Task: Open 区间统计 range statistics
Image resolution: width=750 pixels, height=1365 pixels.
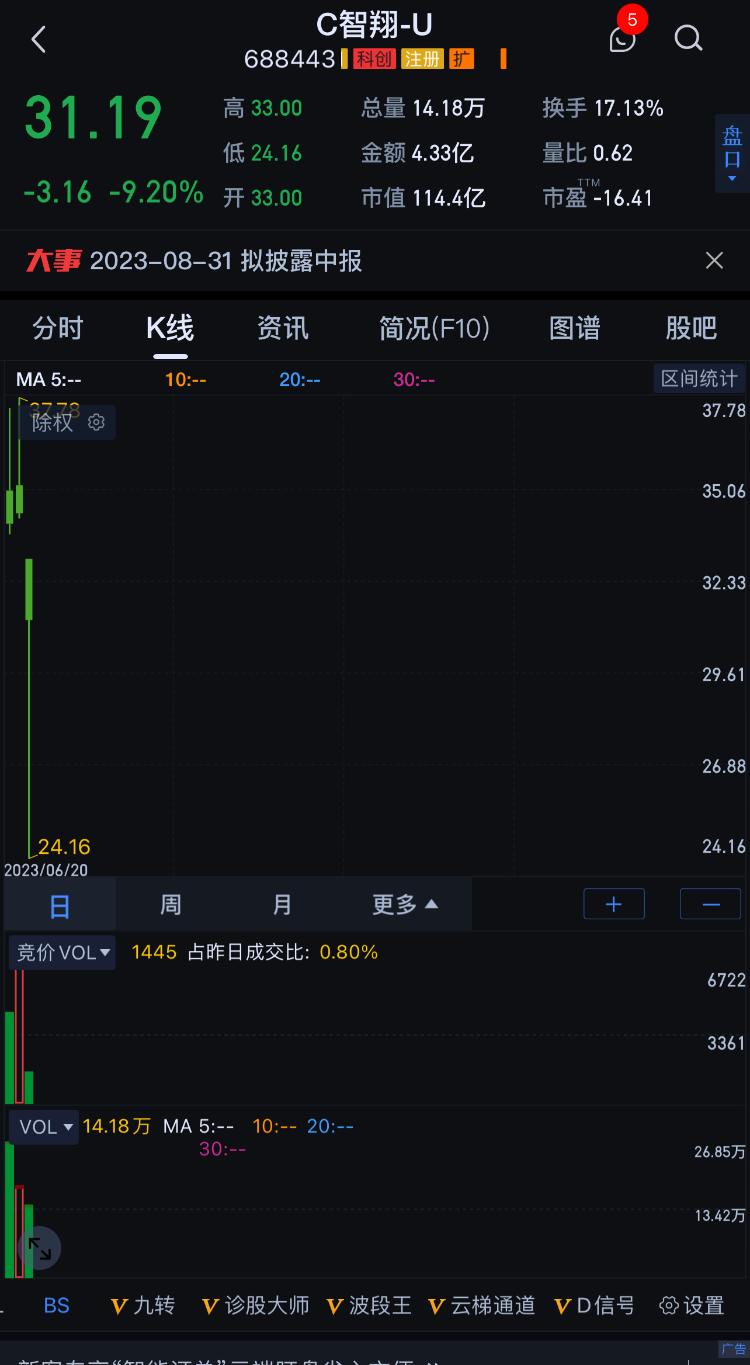Action: pos(699,379)
